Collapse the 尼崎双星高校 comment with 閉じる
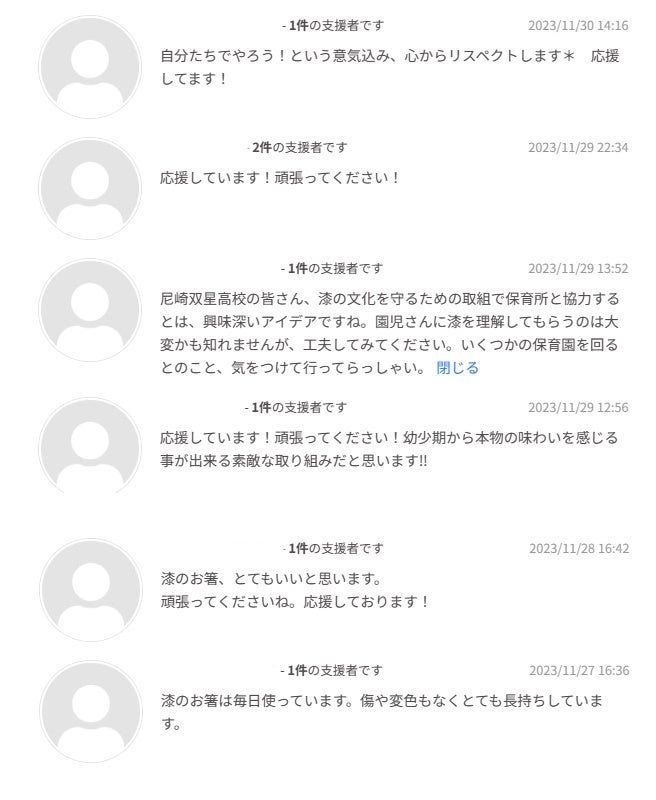 [x=457, y=368]
